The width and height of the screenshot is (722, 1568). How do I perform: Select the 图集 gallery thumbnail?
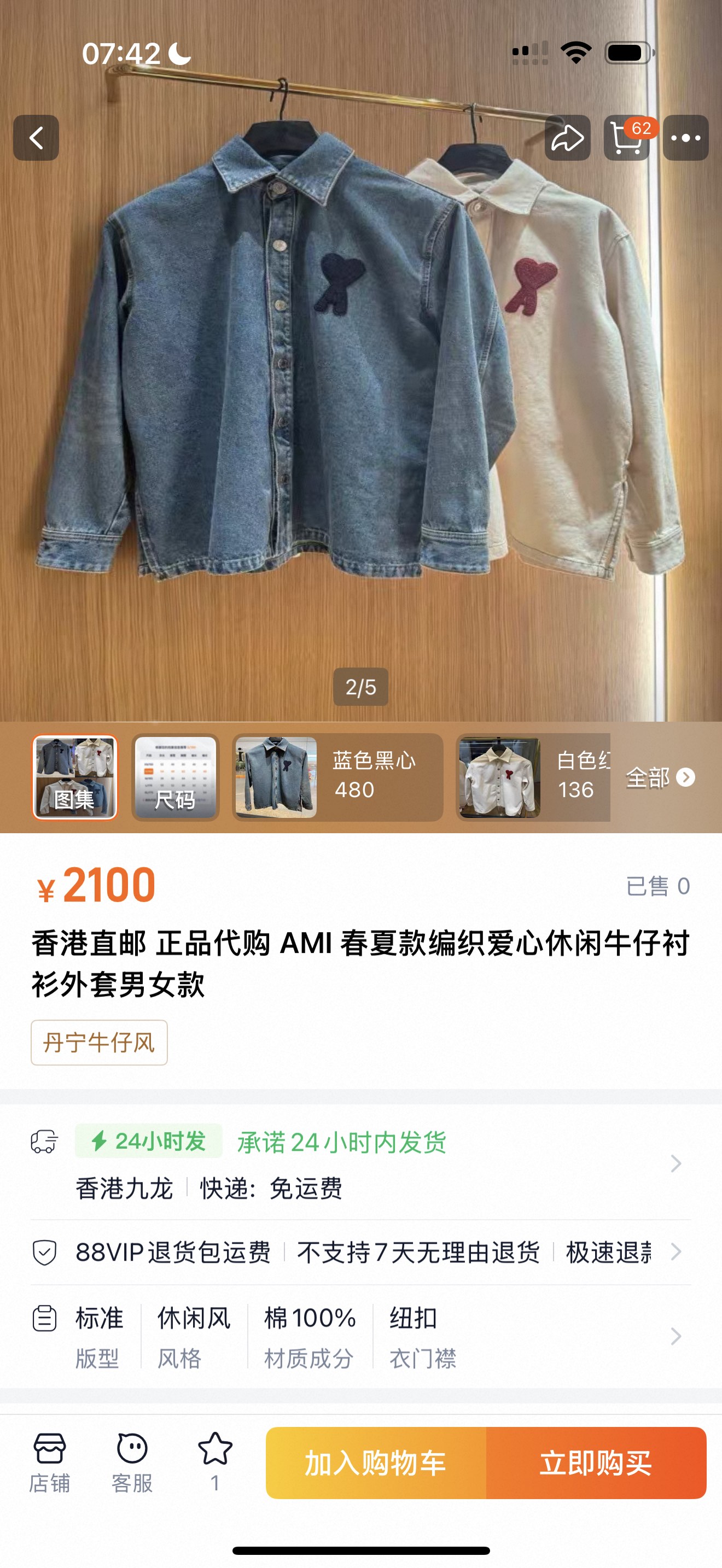coord(74,777)
